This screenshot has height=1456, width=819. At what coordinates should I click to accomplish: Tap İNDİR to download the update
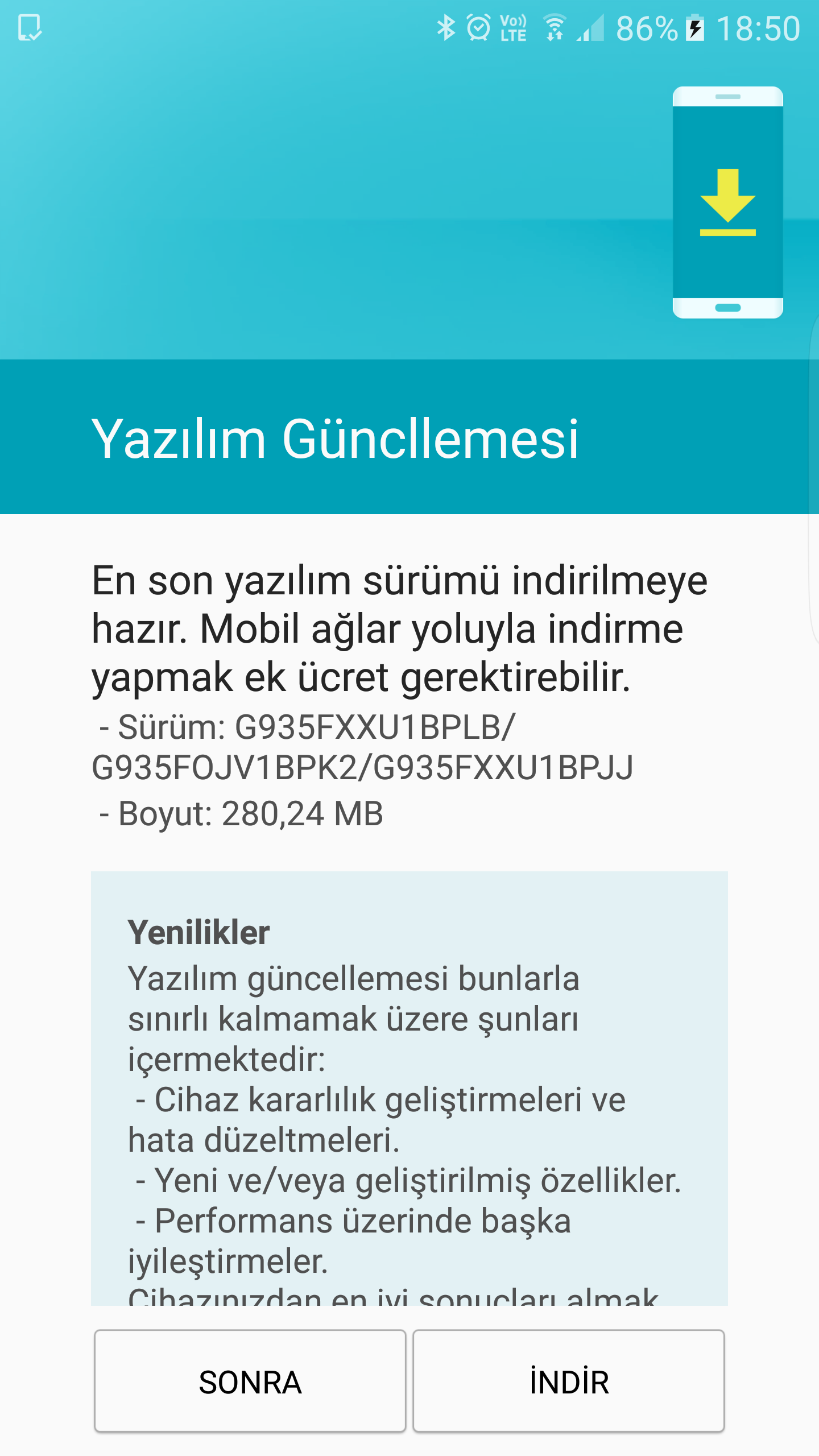tap(569, 1381)
